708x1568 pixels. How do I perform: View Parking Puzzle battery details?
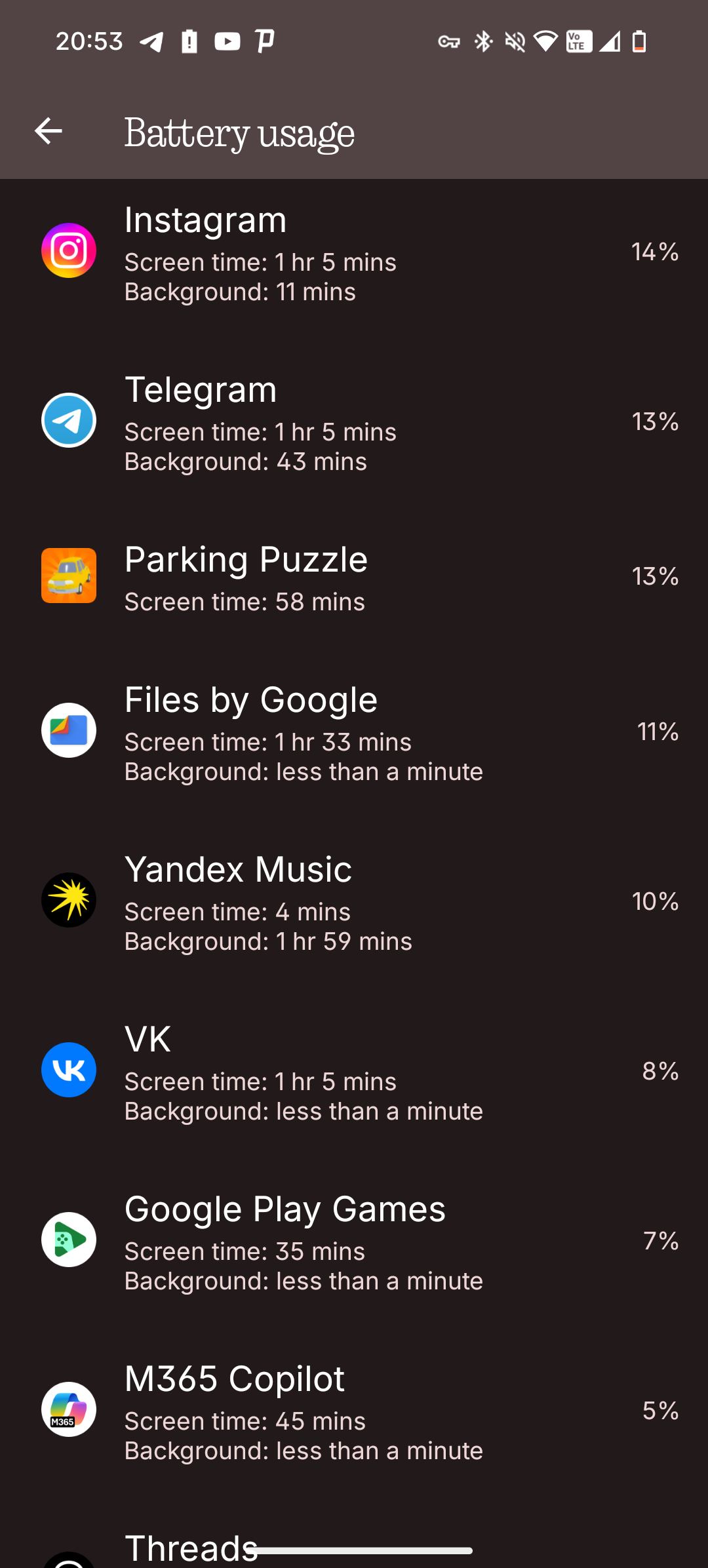point(354,577)
